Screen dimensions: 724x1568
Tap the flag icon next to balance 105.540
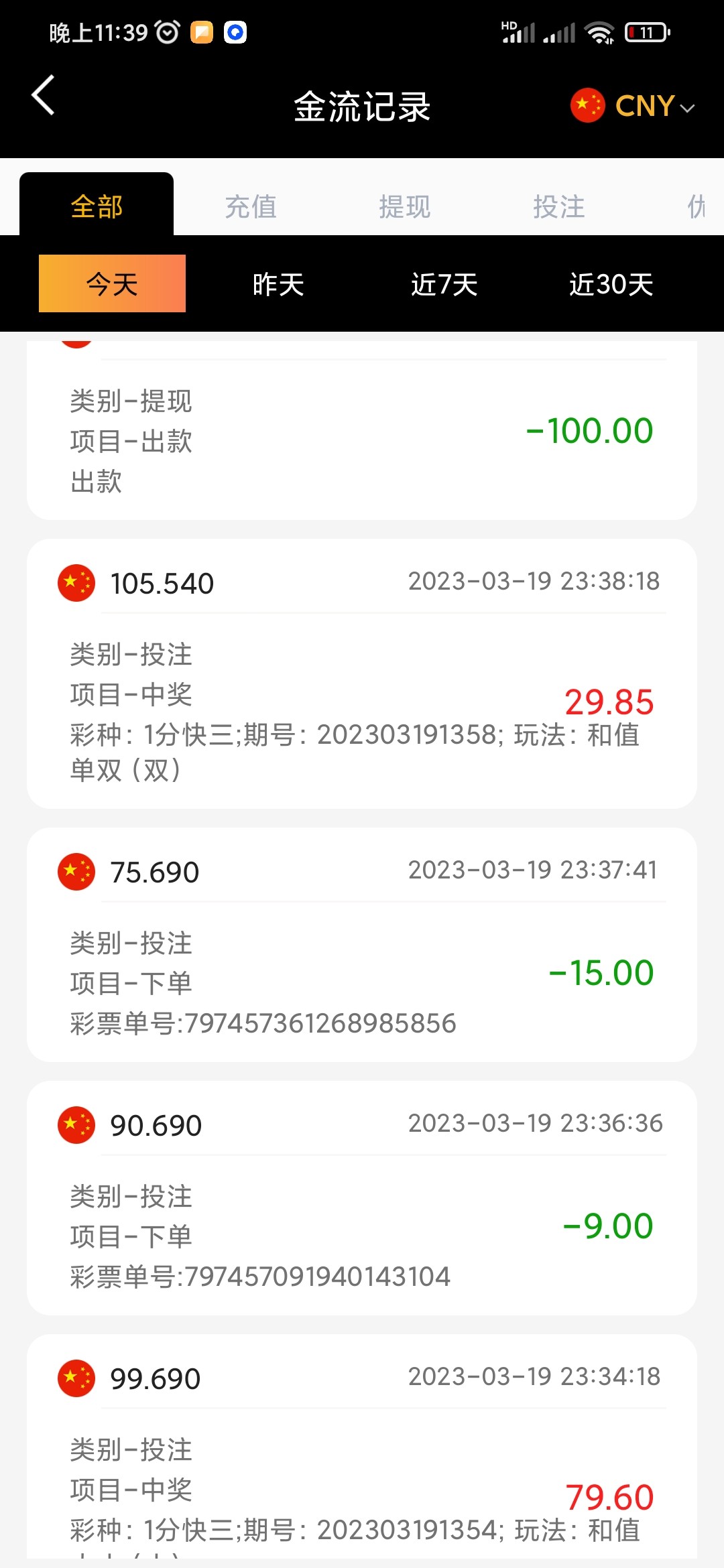click(x=76, y=583)
